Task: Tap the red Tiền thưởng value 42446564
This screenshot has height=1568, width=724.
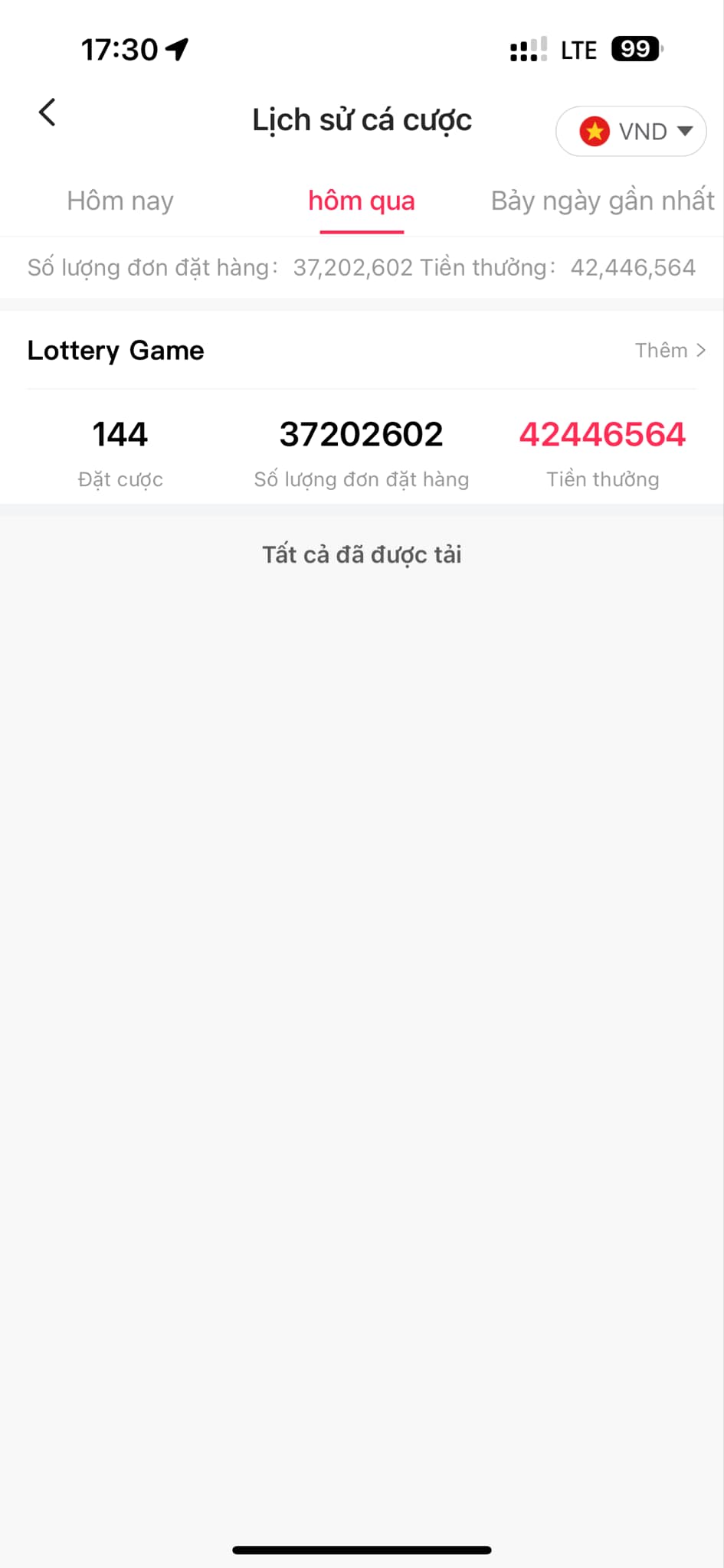Action: point(602,433)
